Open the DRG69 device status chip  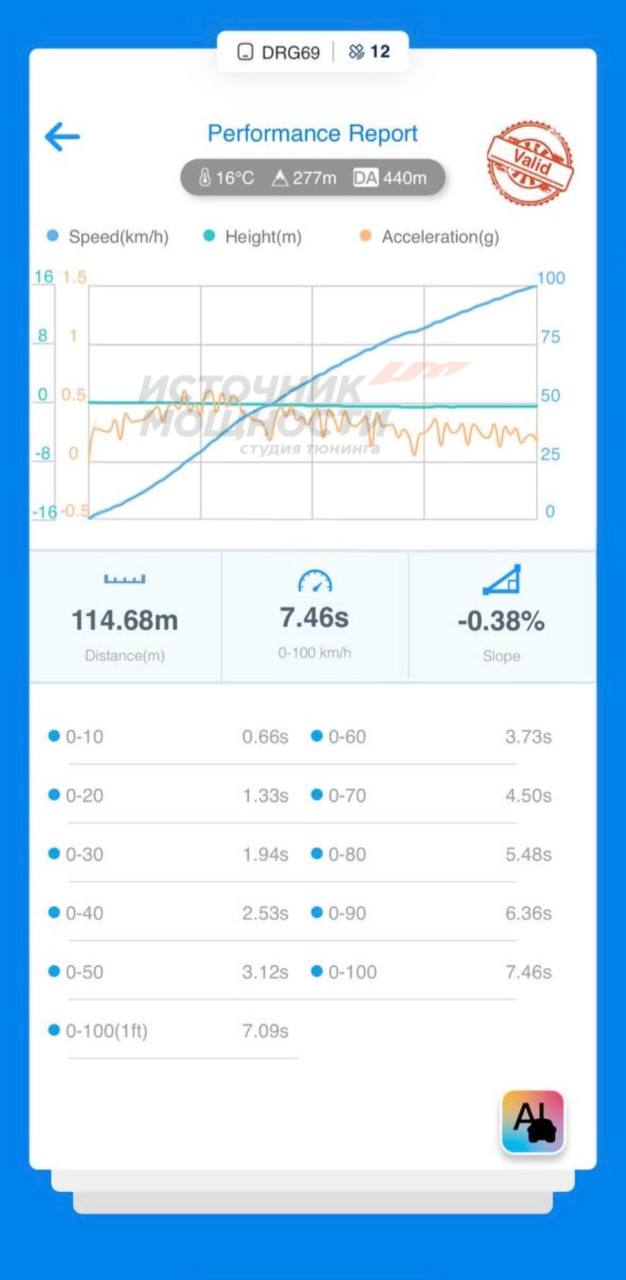313,52
